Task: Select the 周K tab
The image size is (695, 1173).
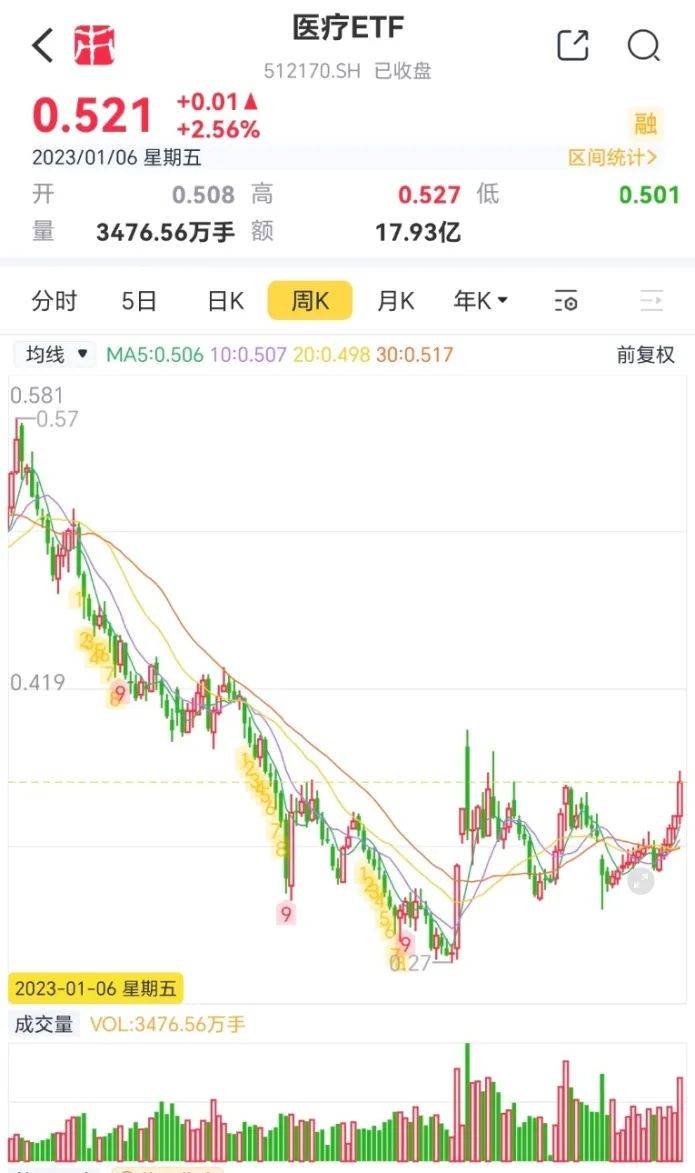Action: [310, 301]
